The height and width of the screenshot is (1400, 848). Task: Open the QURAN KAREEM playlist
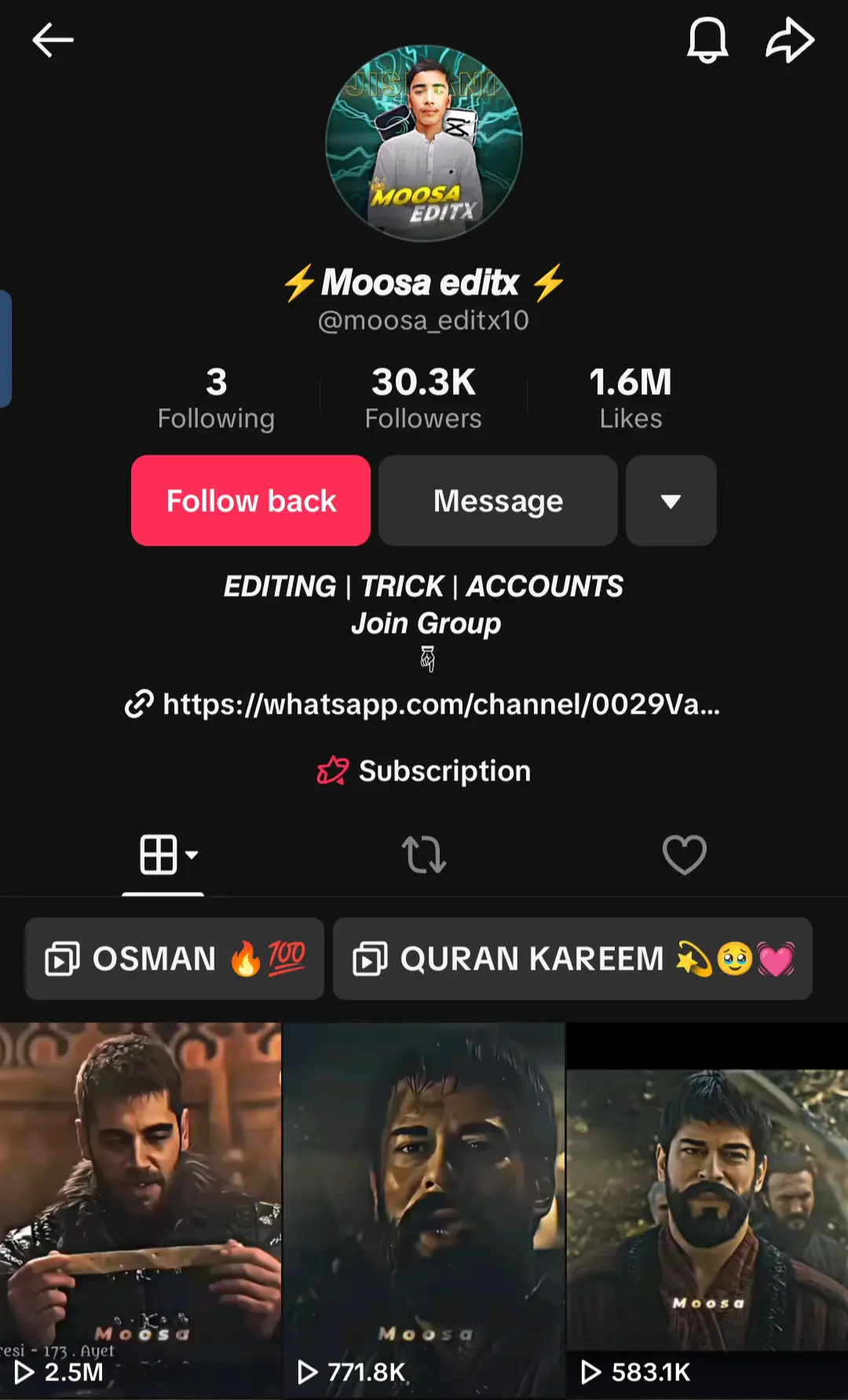click(572, 959)
